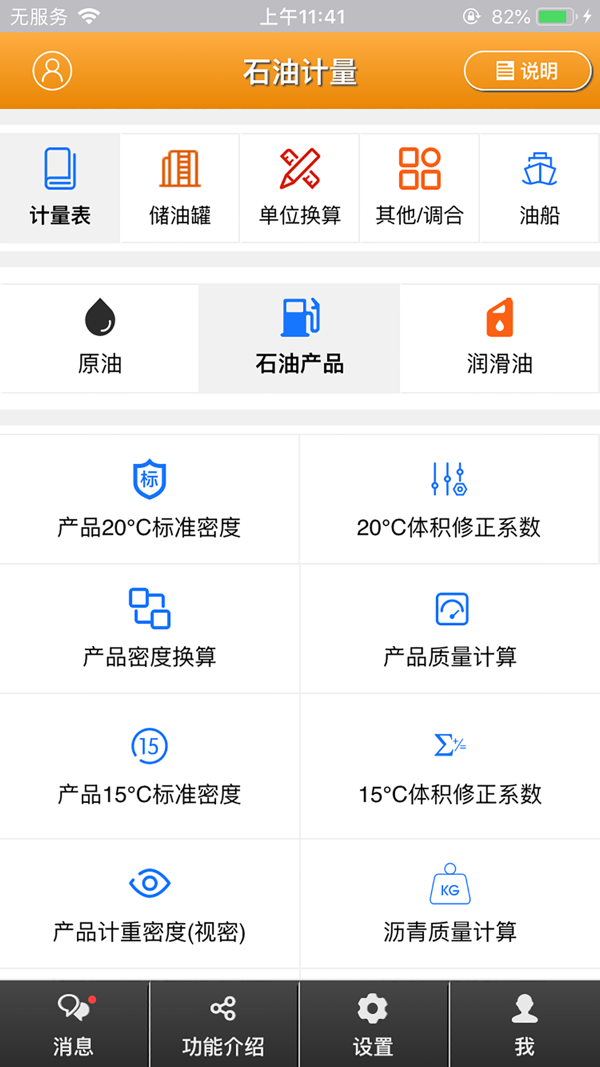This screenshot has height=1067, width=600.
Task: Open 产品质量计算 tool
Action: (449, 628)
